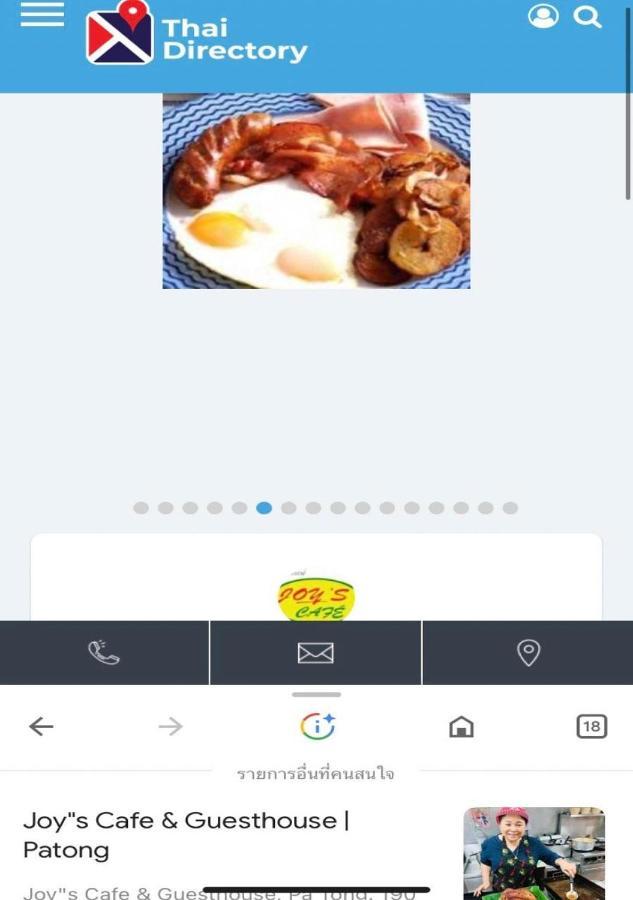Call the business via phone button
Viewport: 633px width, 900px height.
point(104,652)
